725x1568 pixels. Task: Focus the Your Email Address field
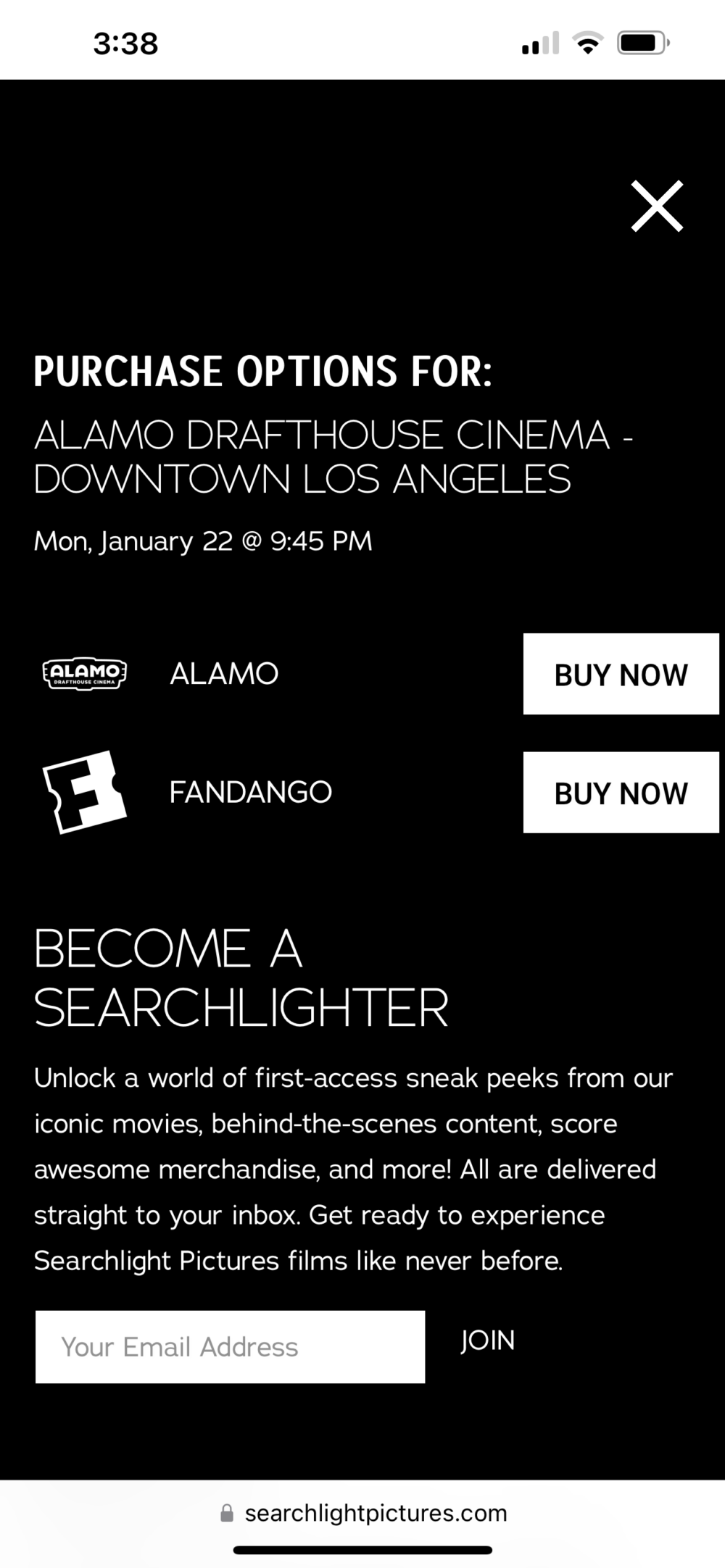pyautogui.click(x=230, y=1346)
